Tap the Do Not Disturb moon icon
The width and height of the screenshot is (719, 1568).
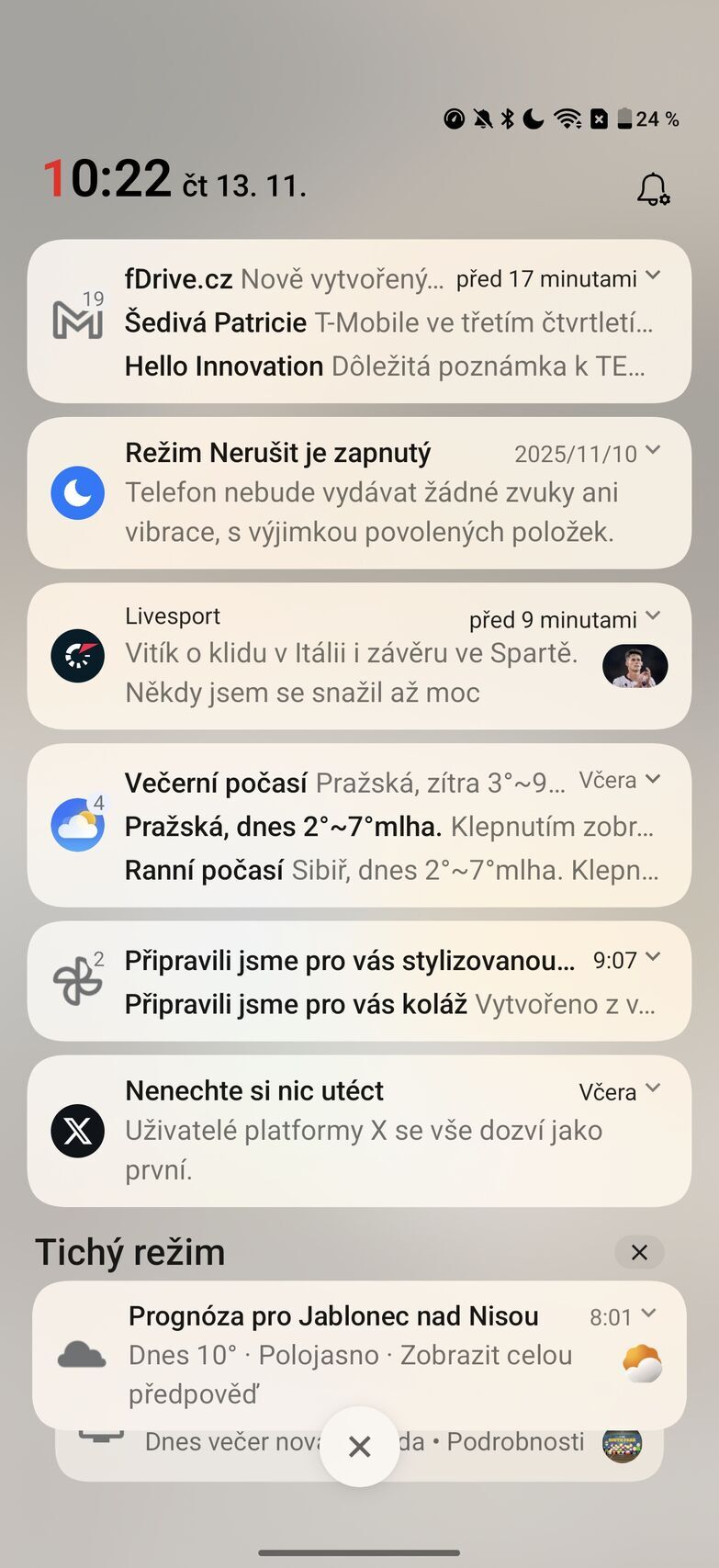point(78,492)
